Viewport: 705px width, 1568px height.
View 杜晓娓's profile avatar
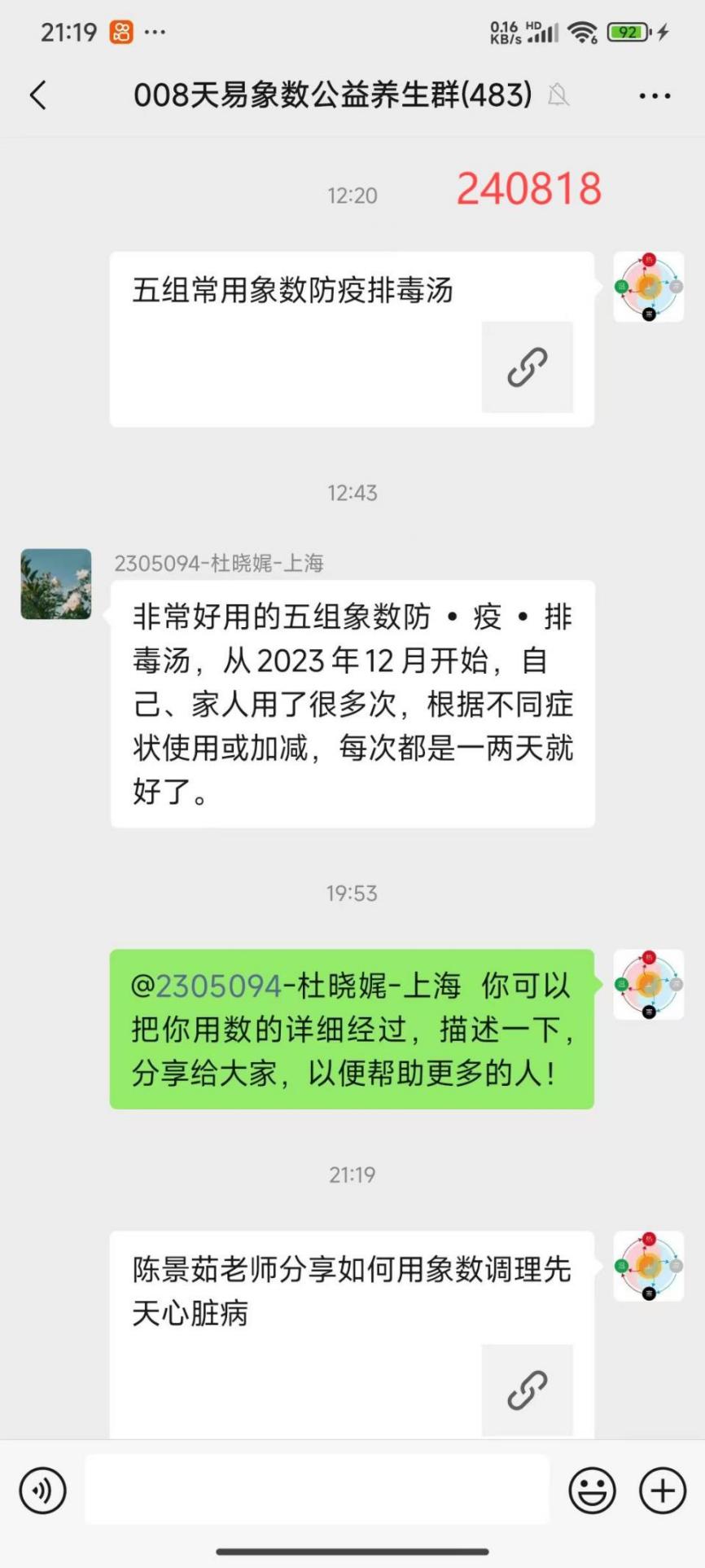pyautogui.click(x=56, y=584)
